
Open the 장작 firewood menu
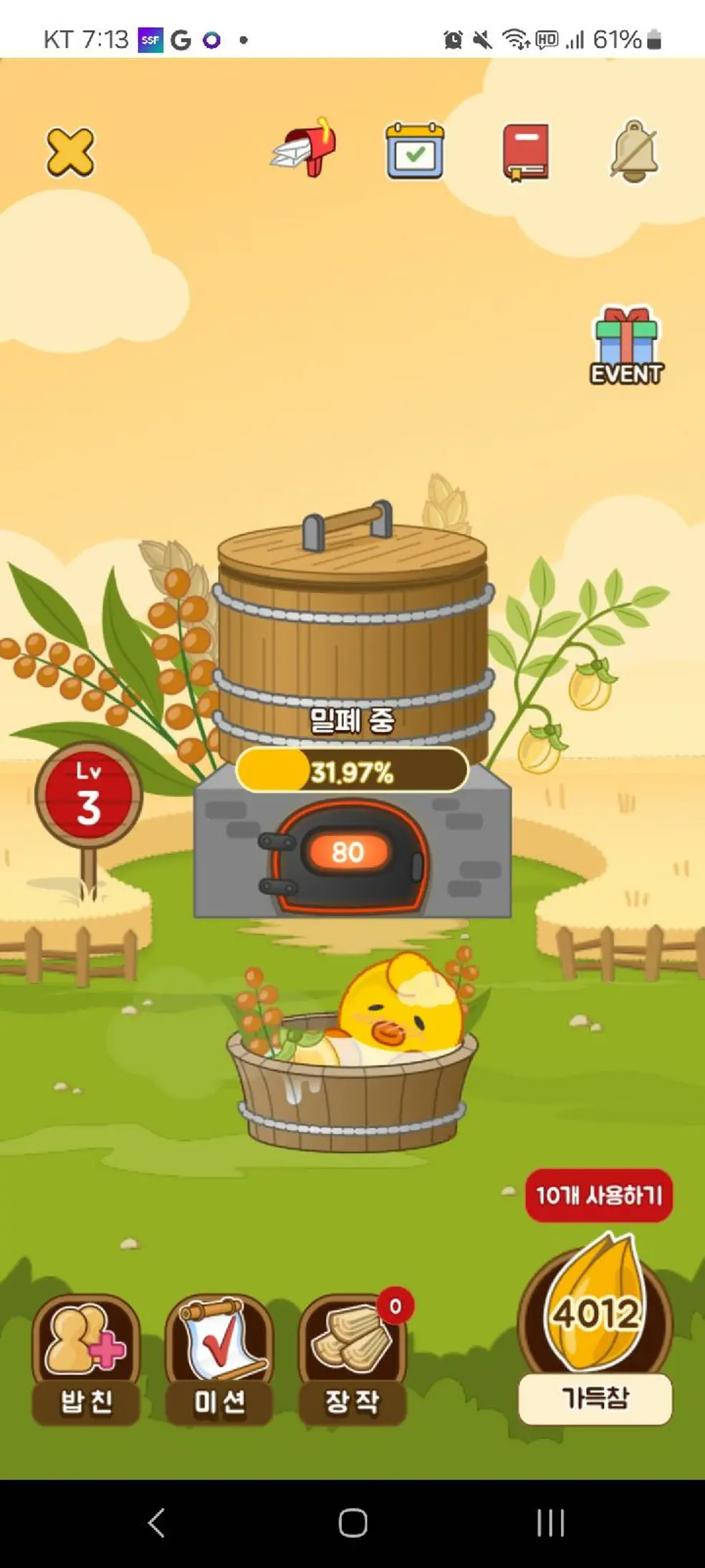352,1358
